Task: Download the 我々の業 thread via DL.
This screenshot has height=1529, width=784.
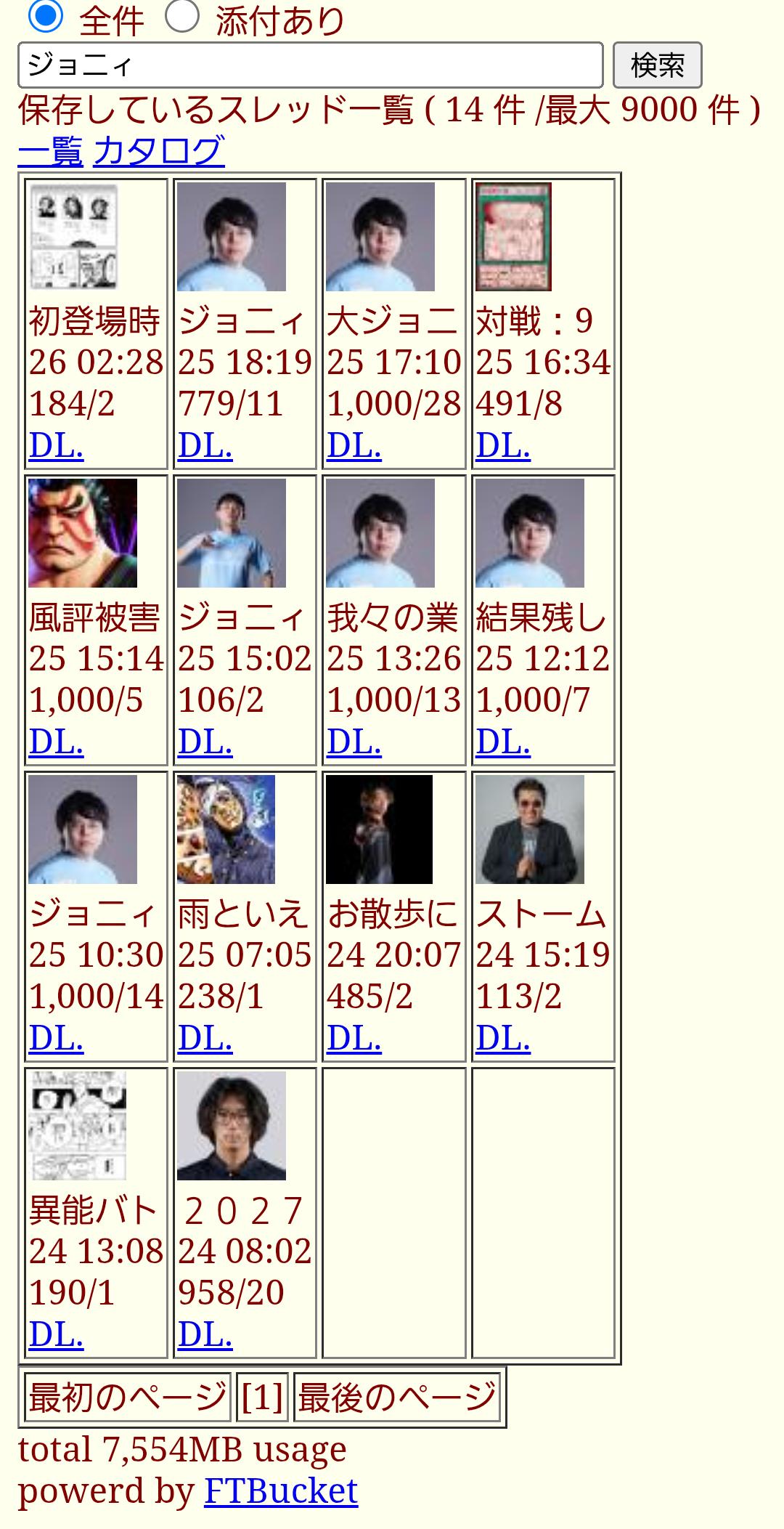Action: (x=354, y=742)
